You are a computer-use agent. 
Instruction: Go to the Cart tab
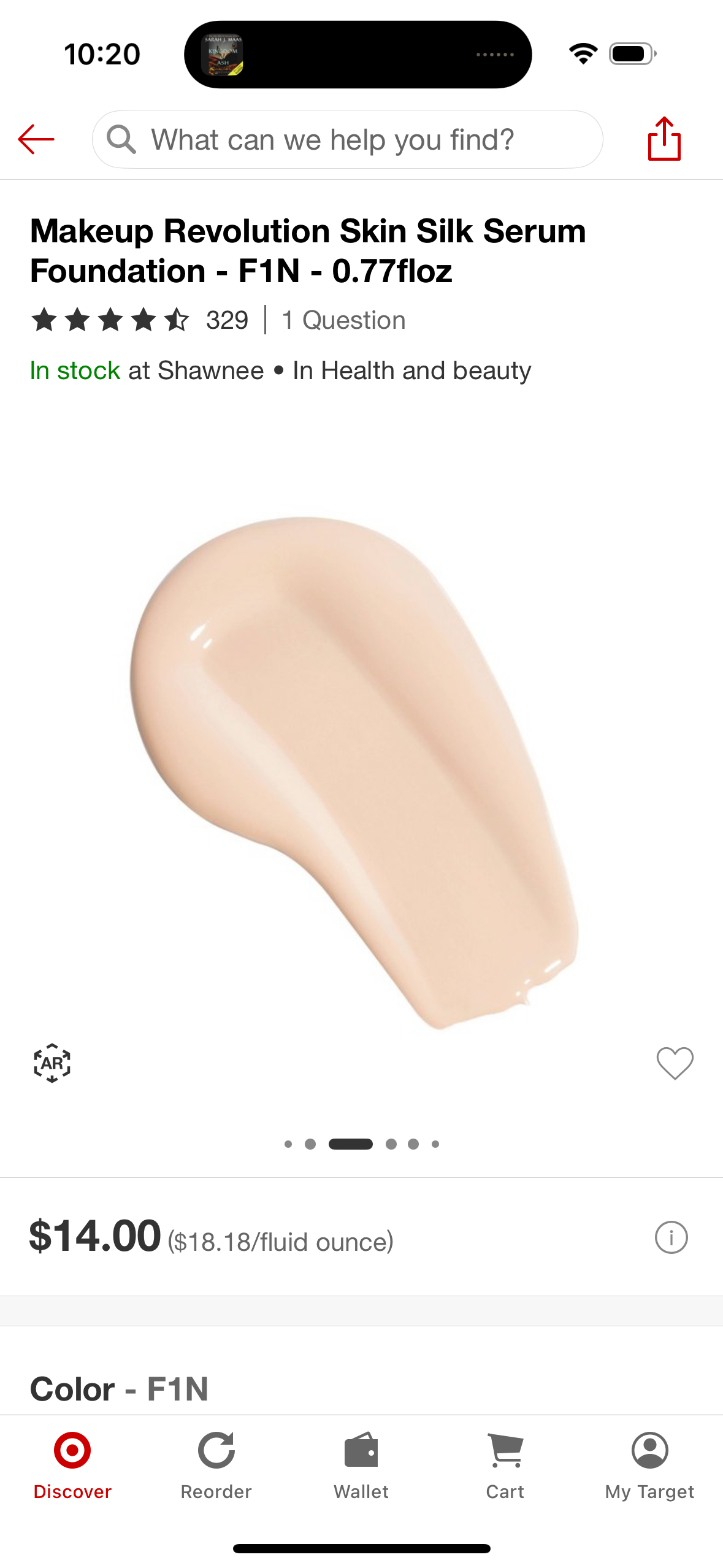pos(505,1466)
